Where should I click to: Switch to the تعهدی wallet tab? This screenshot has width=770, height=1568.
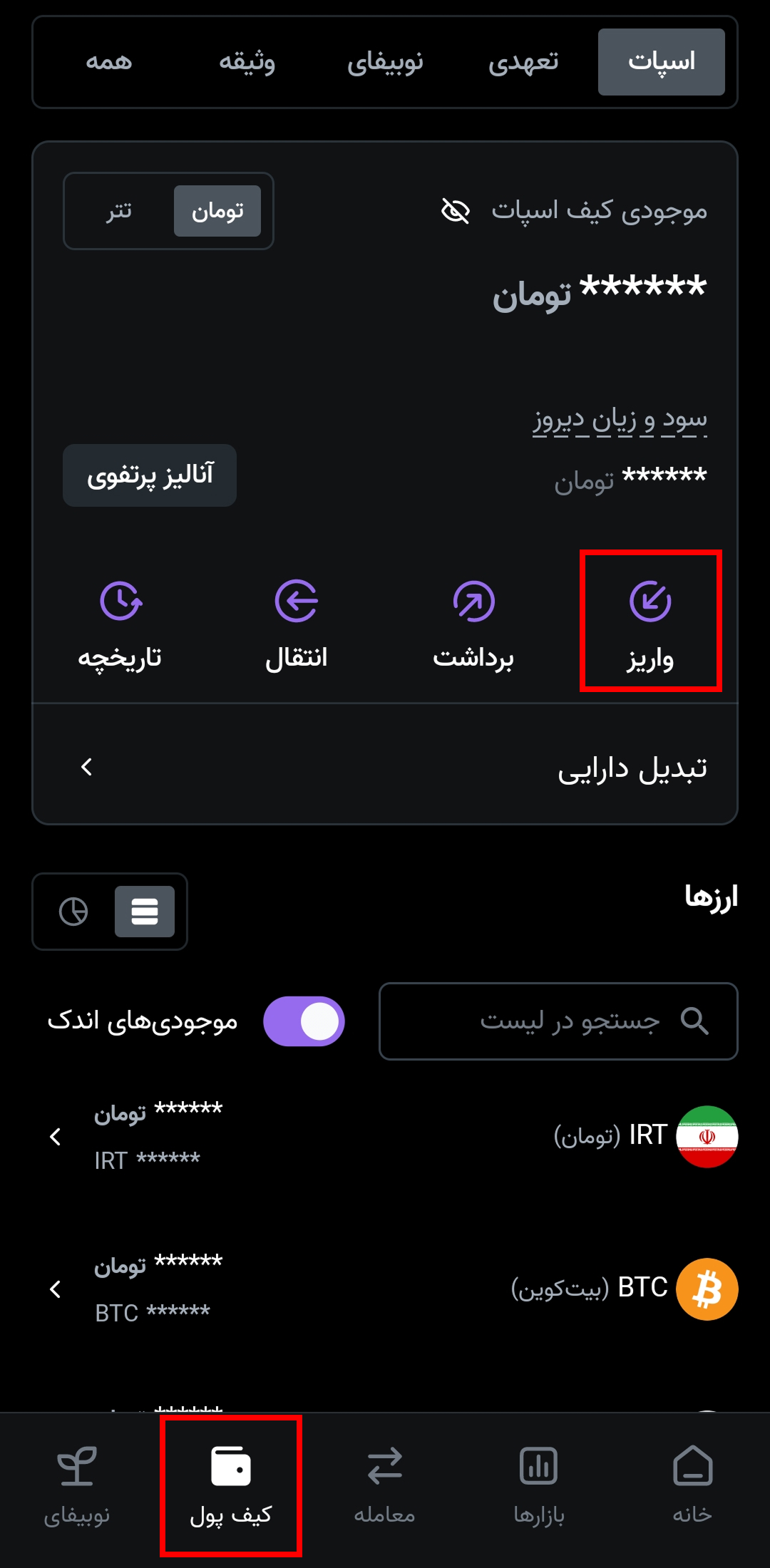click(x=523, y=62)
